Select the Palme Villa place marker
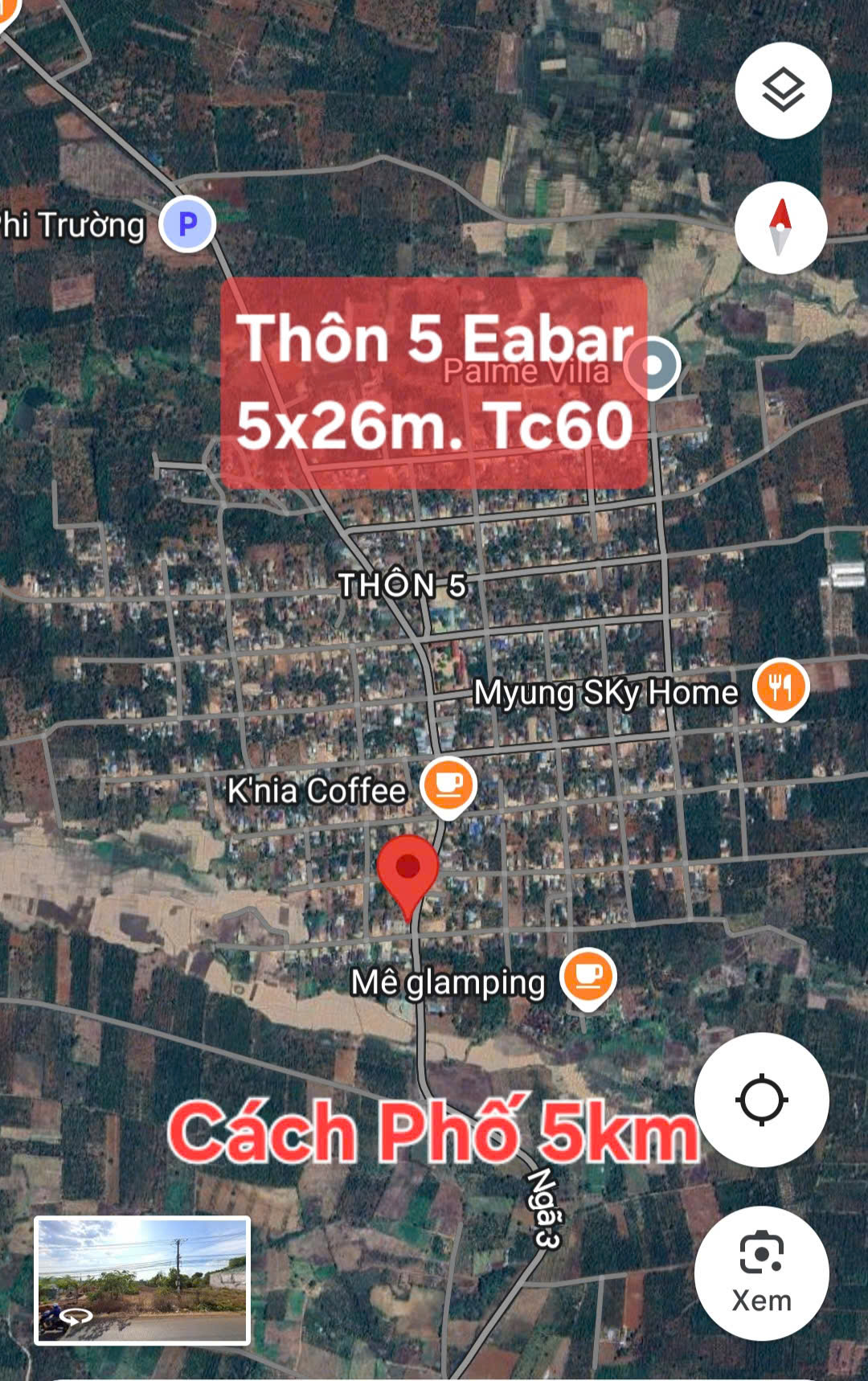This screenshot has height=1381, width=868. click(x=653, y=366)
